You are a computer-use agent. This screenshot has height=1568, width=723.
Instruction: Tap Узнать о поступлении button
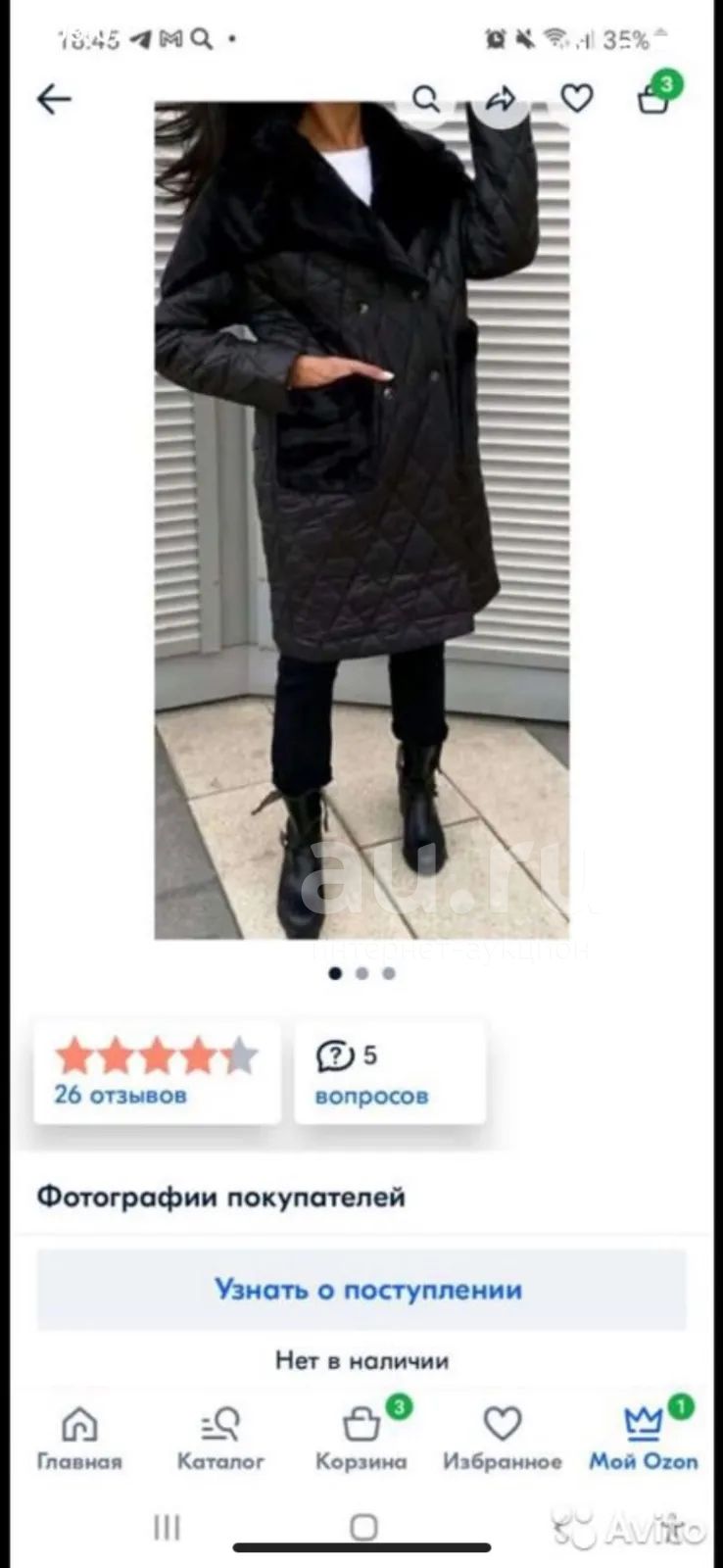pos(361,1290)
